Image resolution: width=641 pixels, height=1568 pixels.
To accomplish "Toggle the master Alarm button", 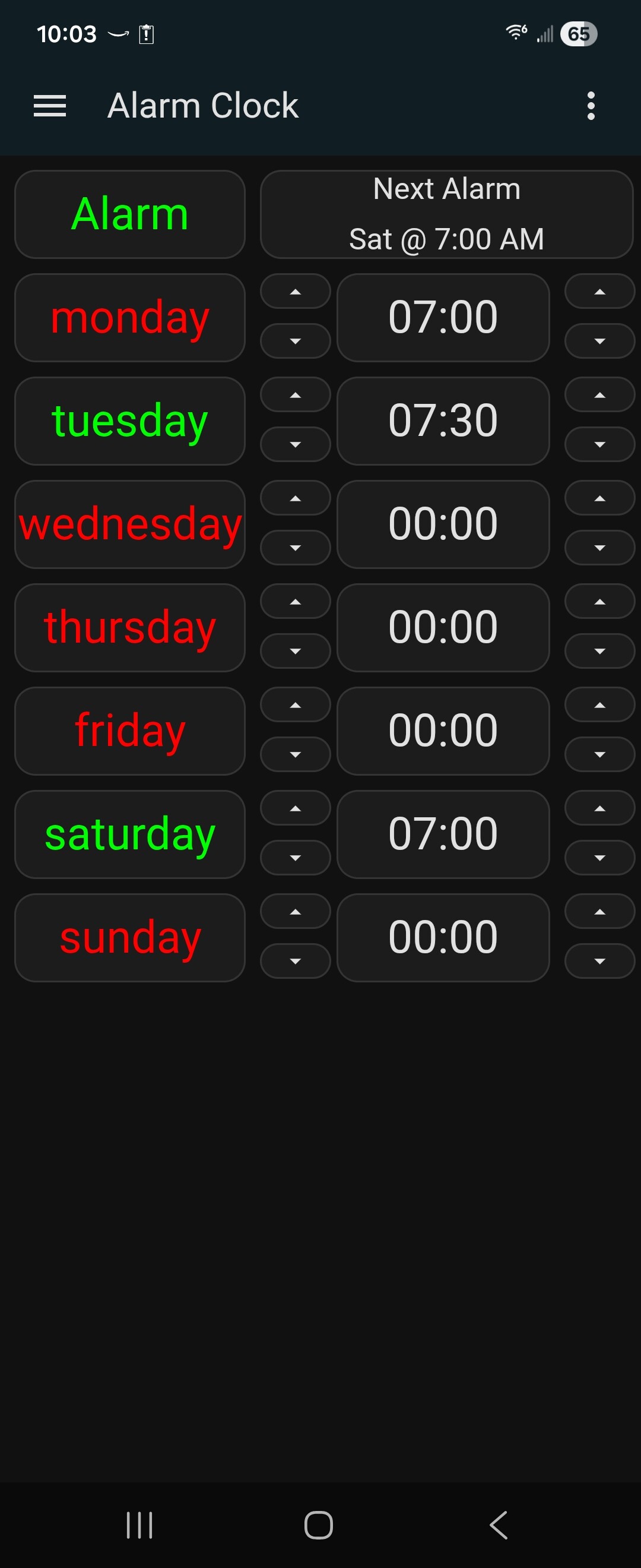I will (x=129, y=214).
